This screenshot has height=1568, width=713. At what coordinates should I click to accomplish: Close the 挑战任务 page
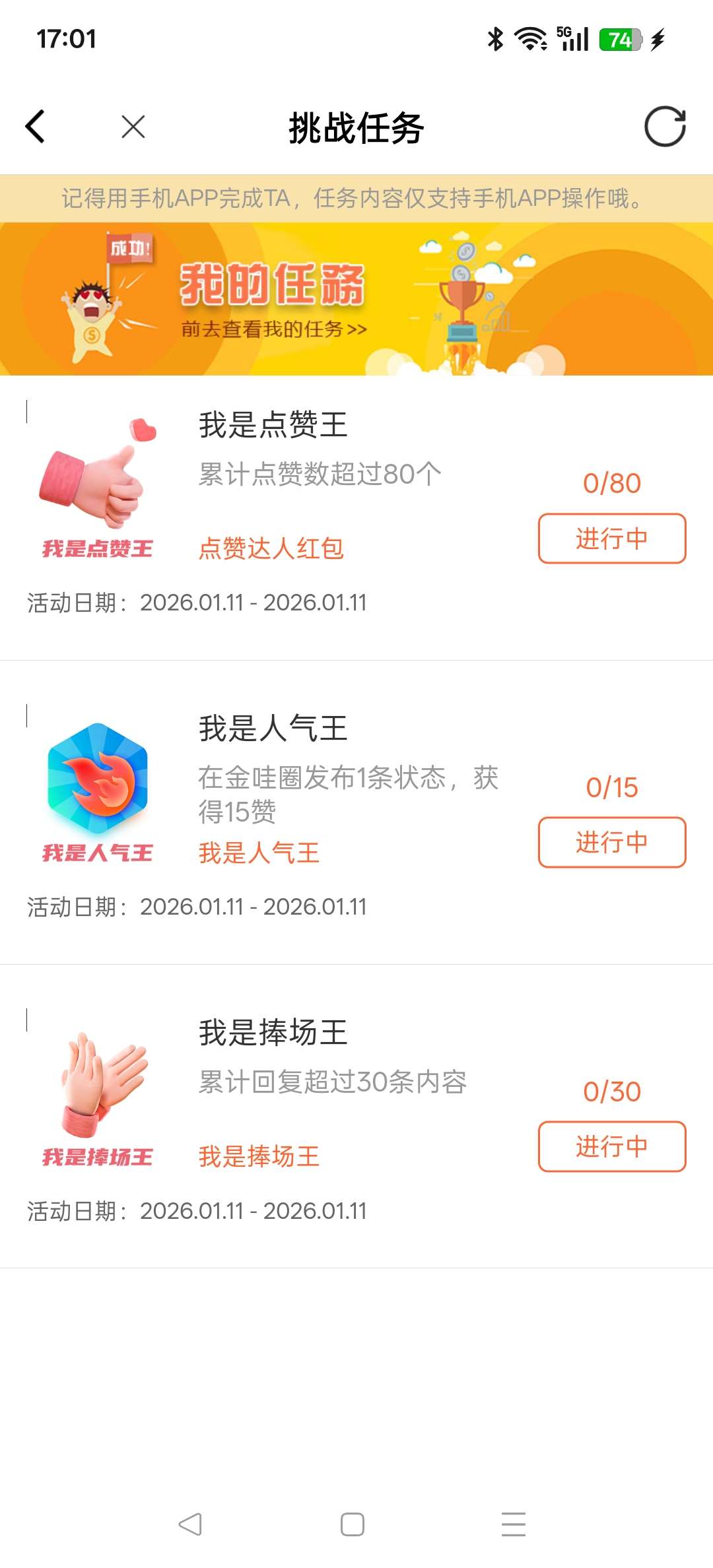pos(133,126)
